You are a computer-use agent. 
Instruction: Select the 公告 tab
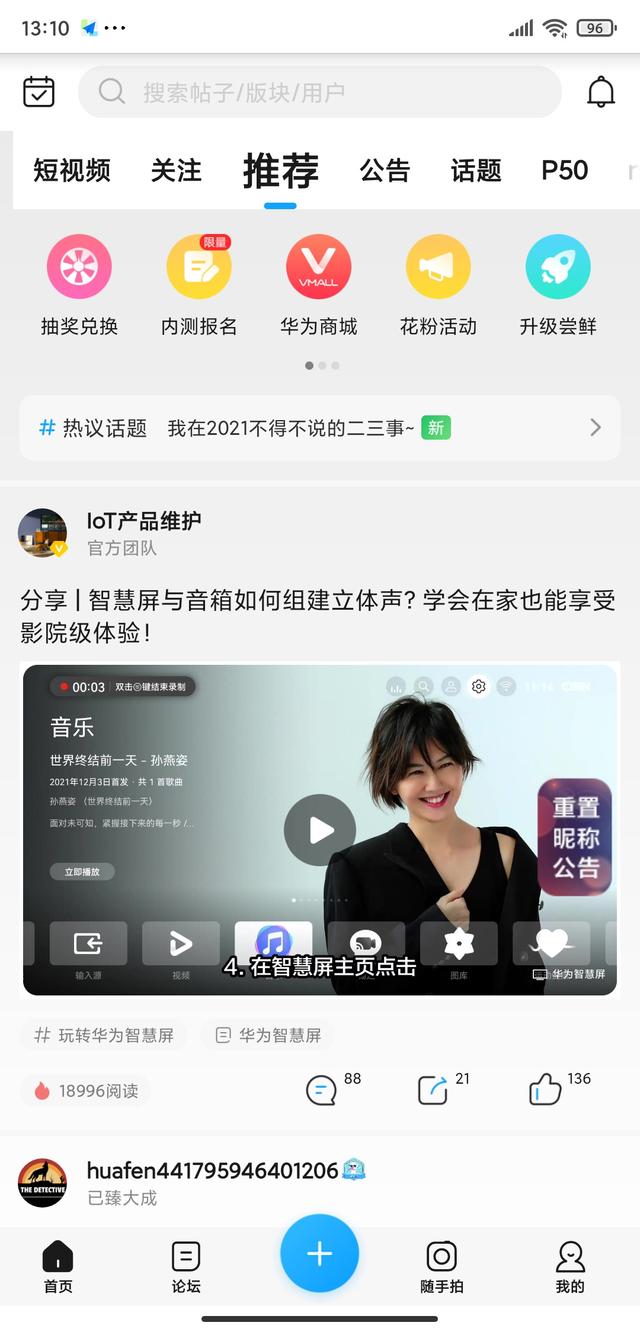[x=385, y=170]
